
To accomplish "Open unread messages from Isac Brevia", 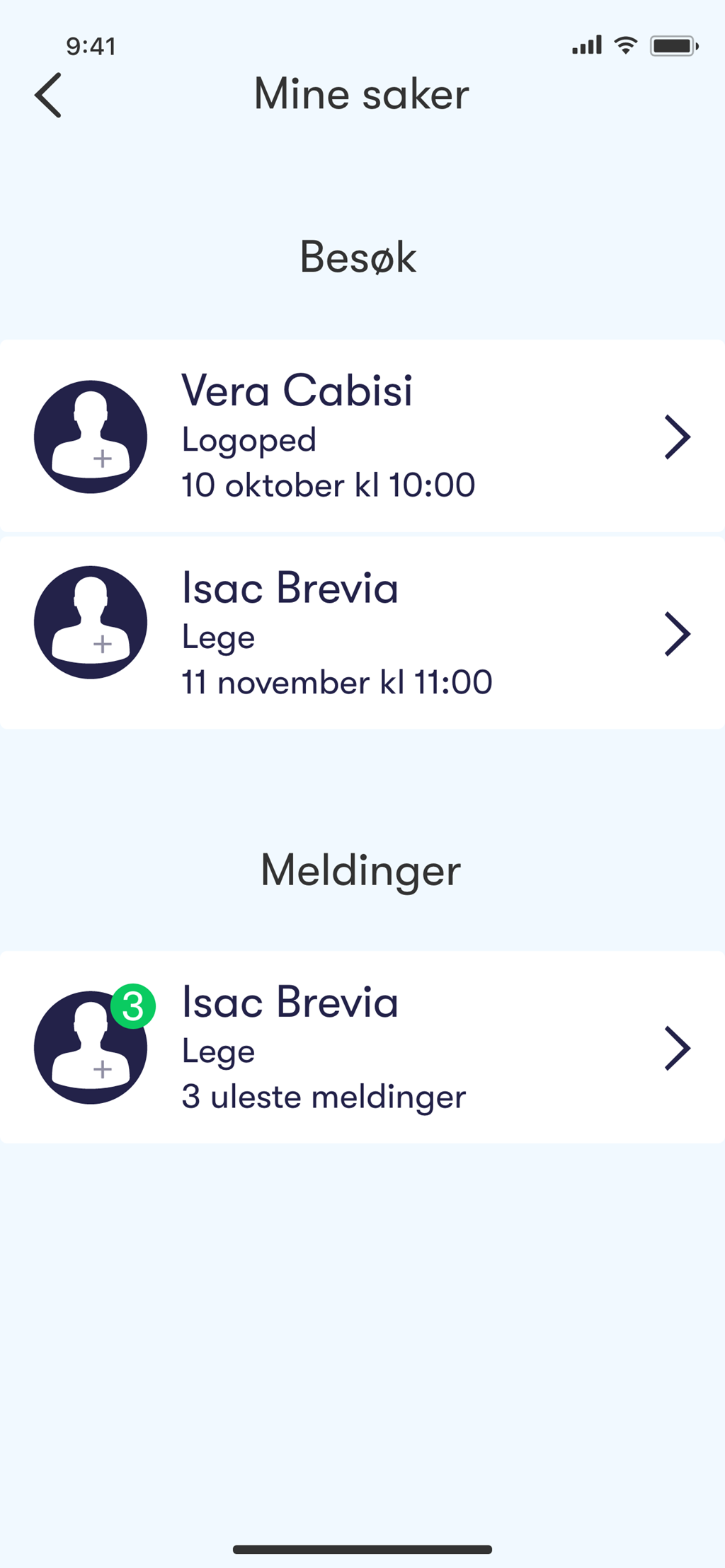I will pos(362,1047).
